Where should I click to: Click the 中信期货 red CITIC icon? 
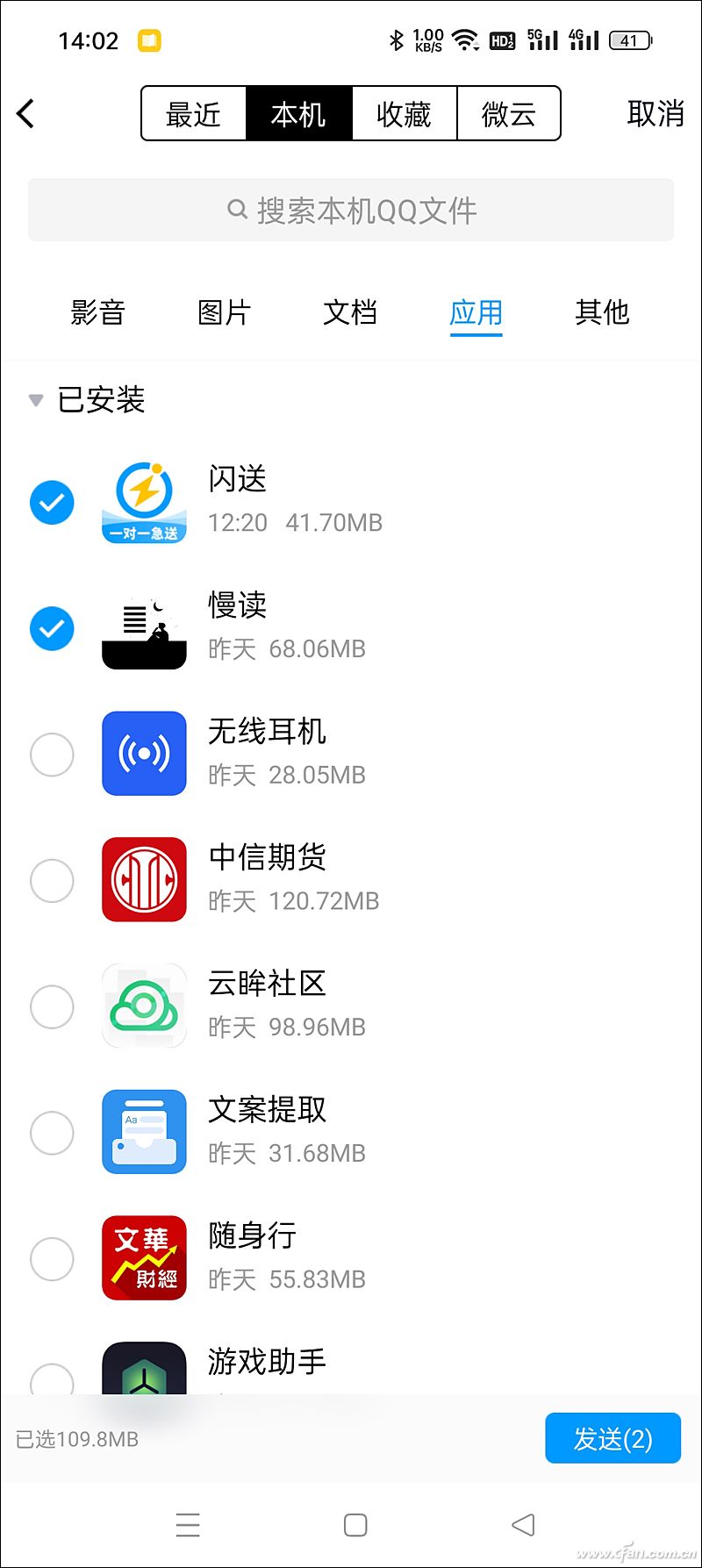click(144, 879)
